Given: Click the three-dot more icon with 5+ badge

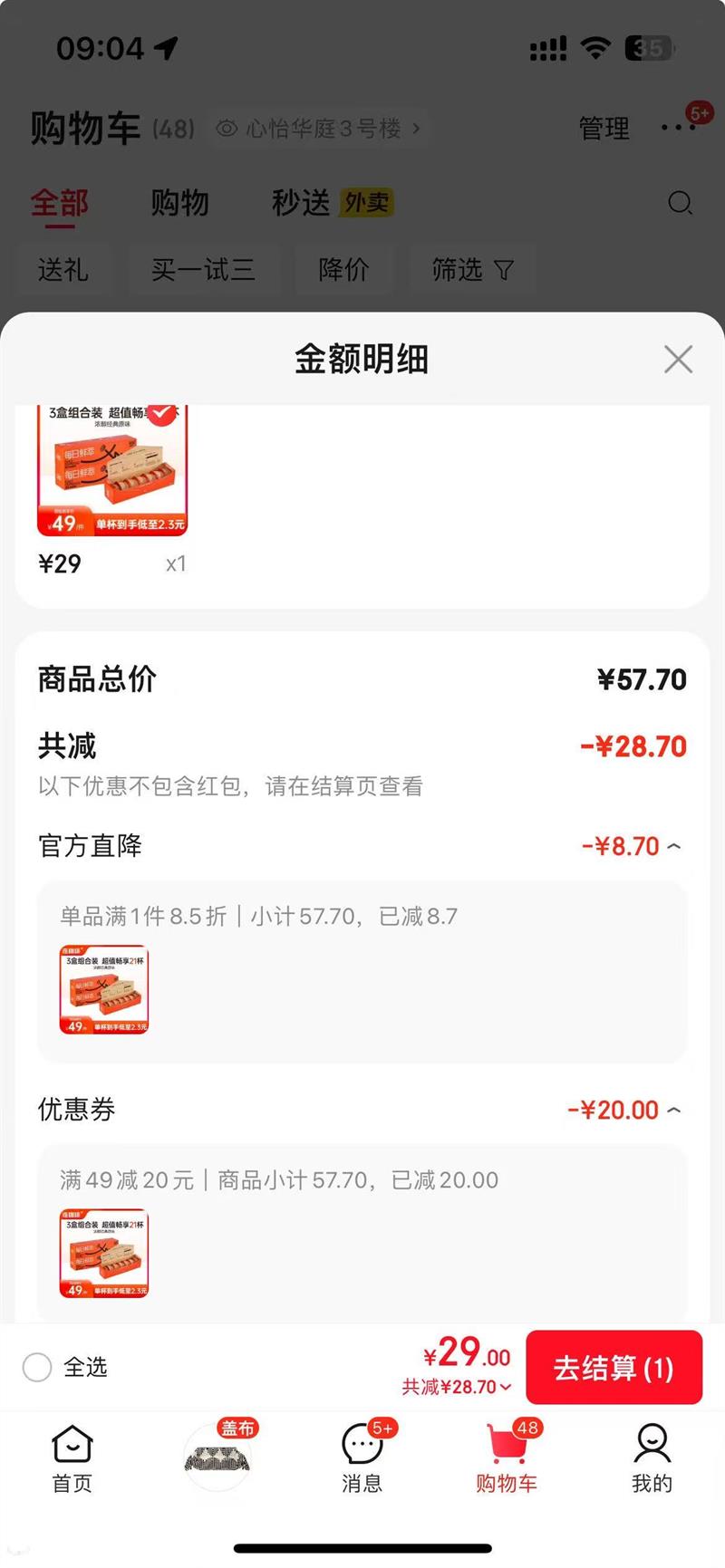Looking at the screenshot, I should coord(676,129).
